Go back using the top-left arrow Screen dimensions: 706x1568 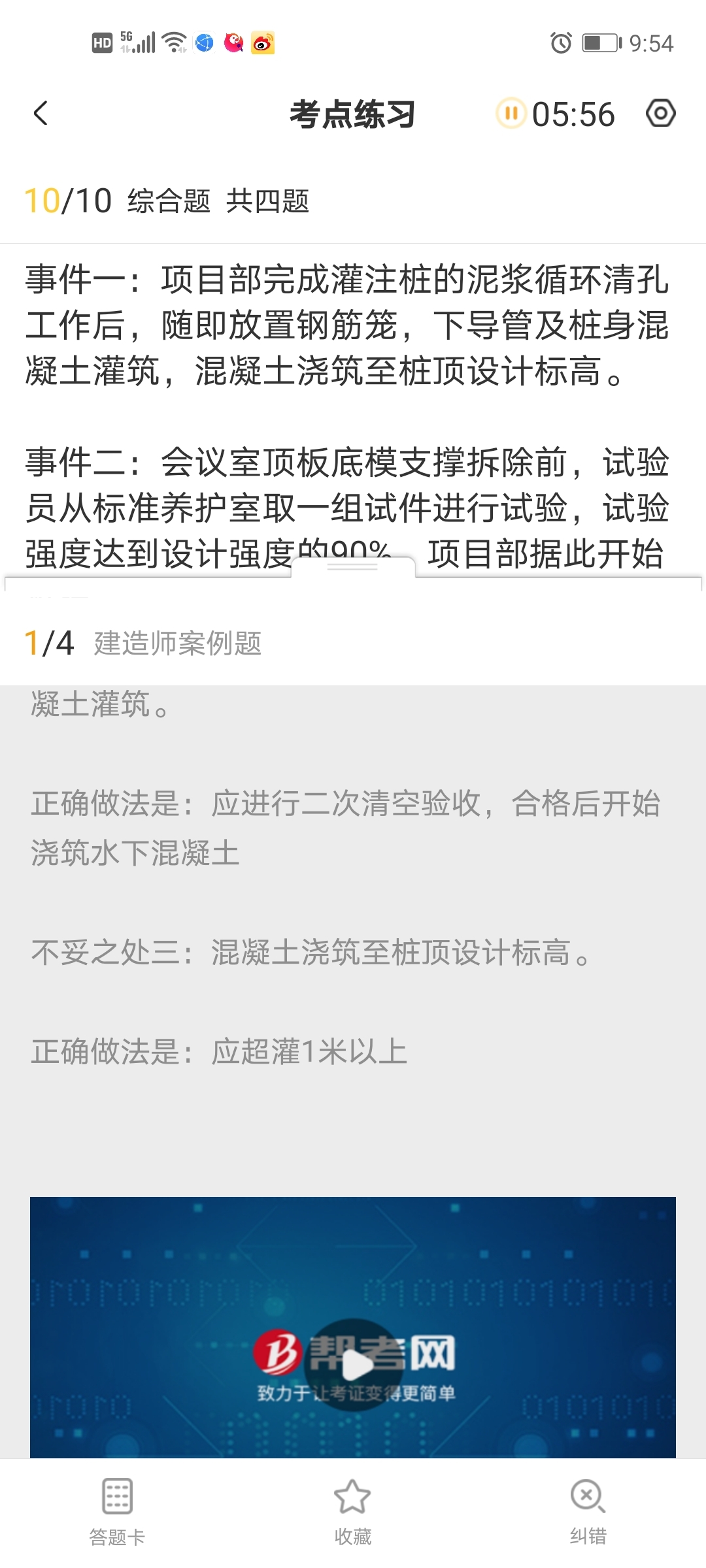pos(41,114)
